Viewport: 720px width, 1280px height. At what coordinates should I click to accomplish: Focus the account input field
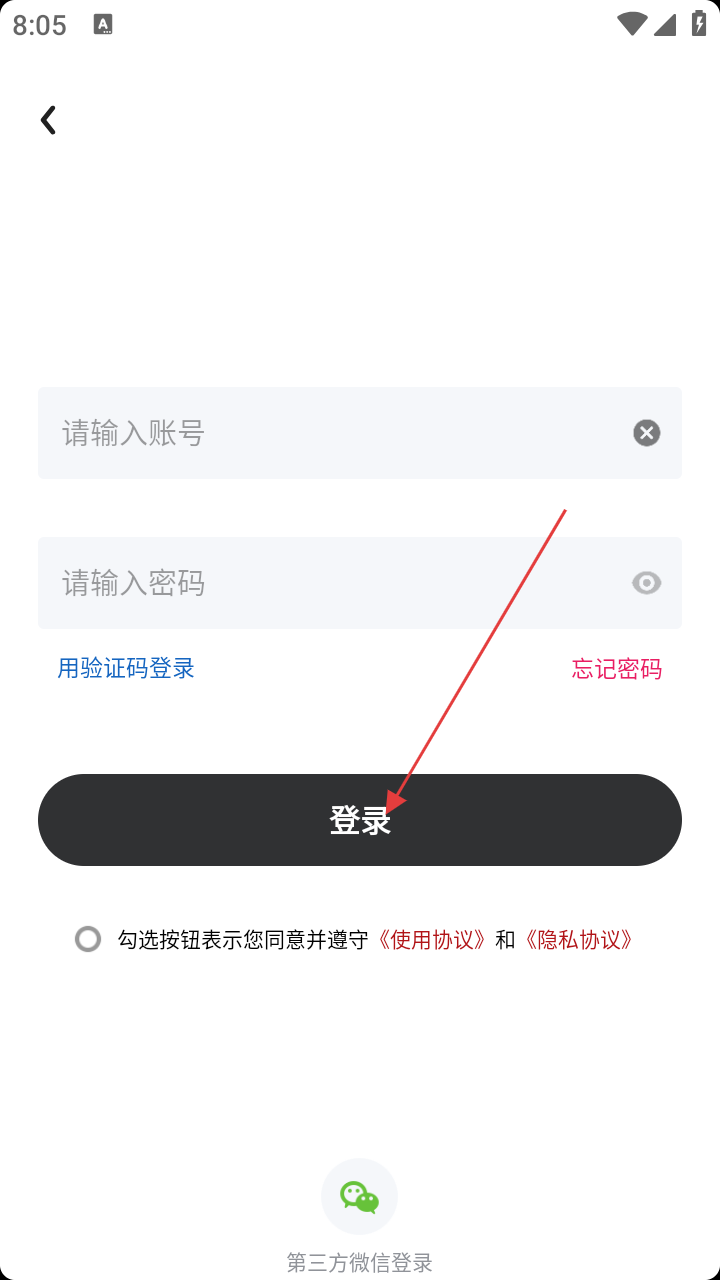point(360,433)
